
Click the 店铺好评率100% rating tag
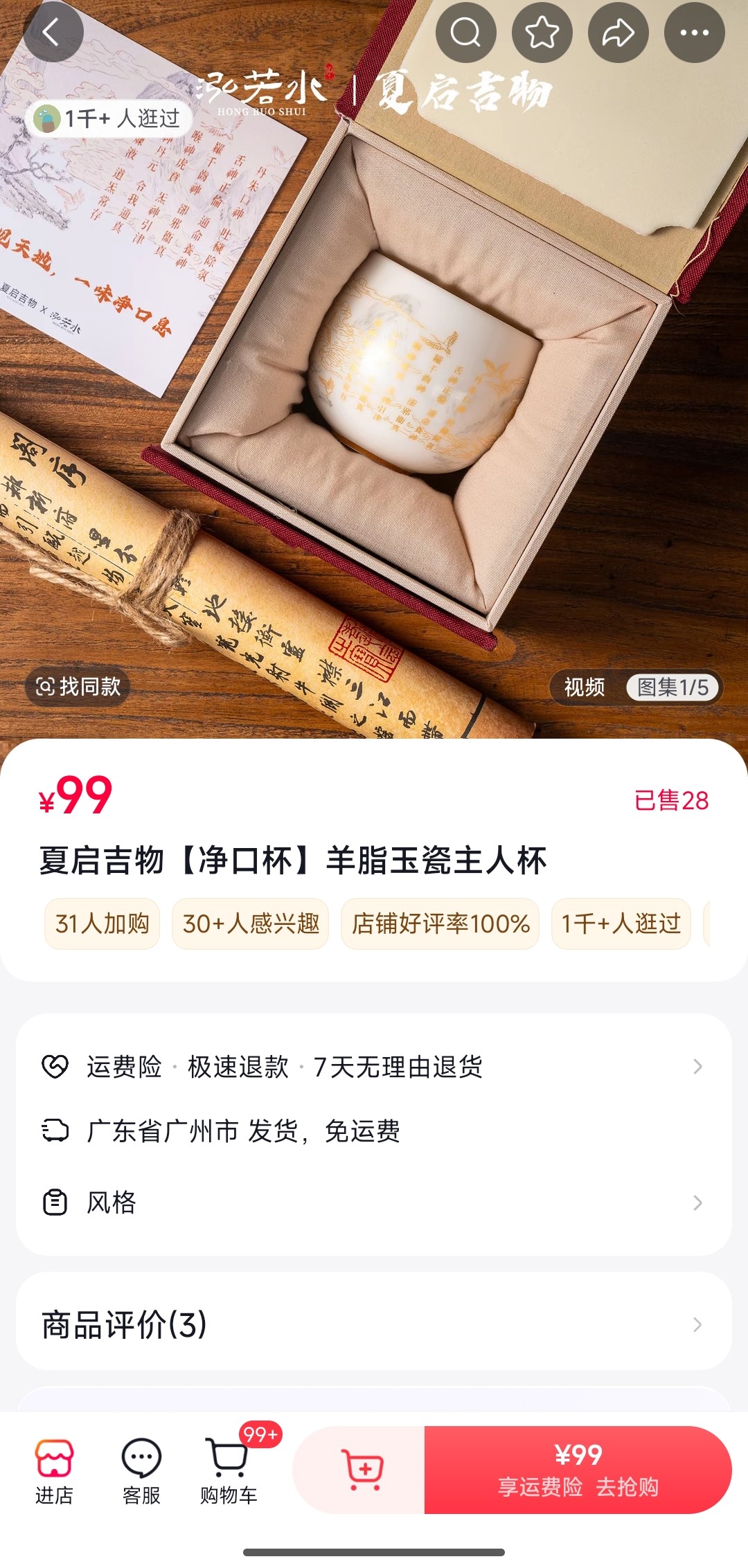point(439,924)
